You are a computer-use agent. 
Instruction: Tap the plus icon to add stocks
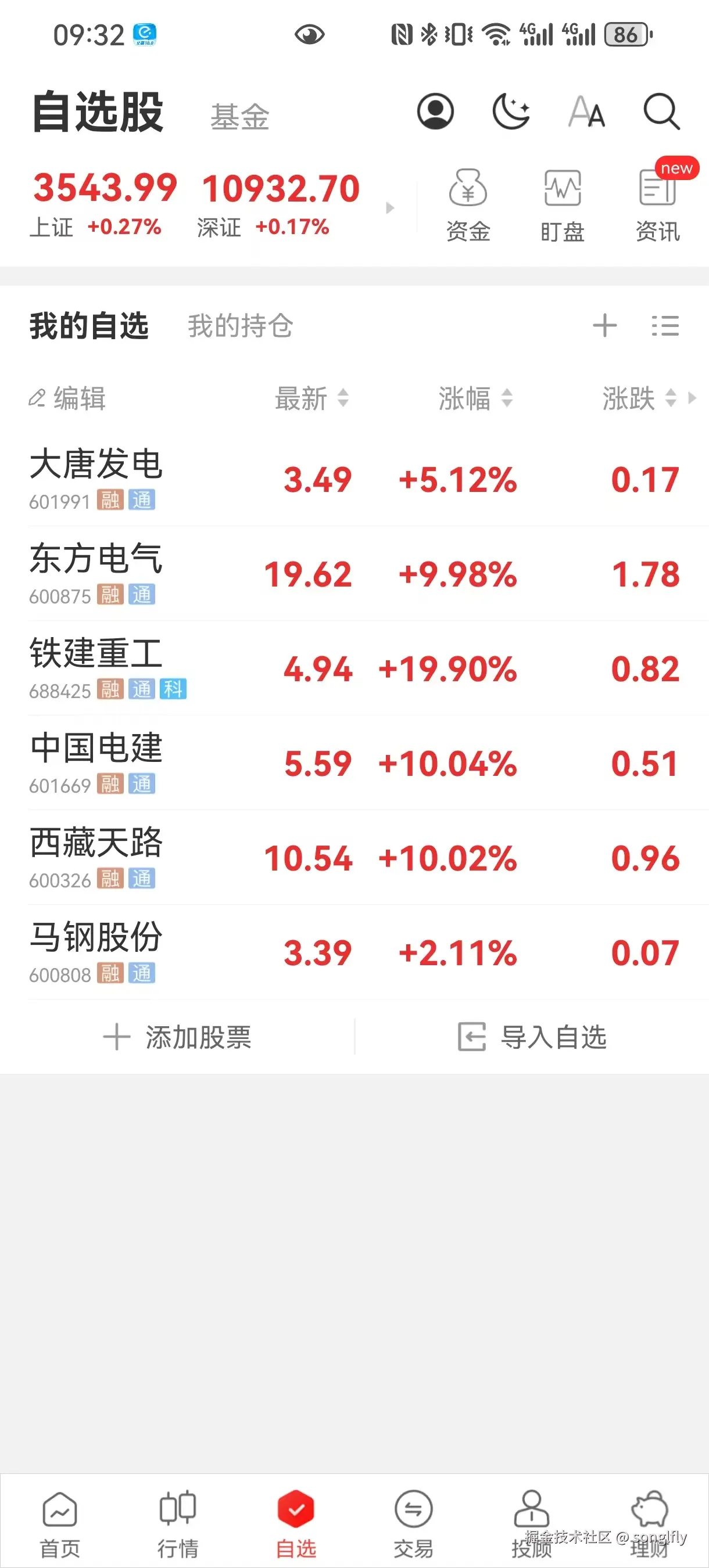coord(605,326)
